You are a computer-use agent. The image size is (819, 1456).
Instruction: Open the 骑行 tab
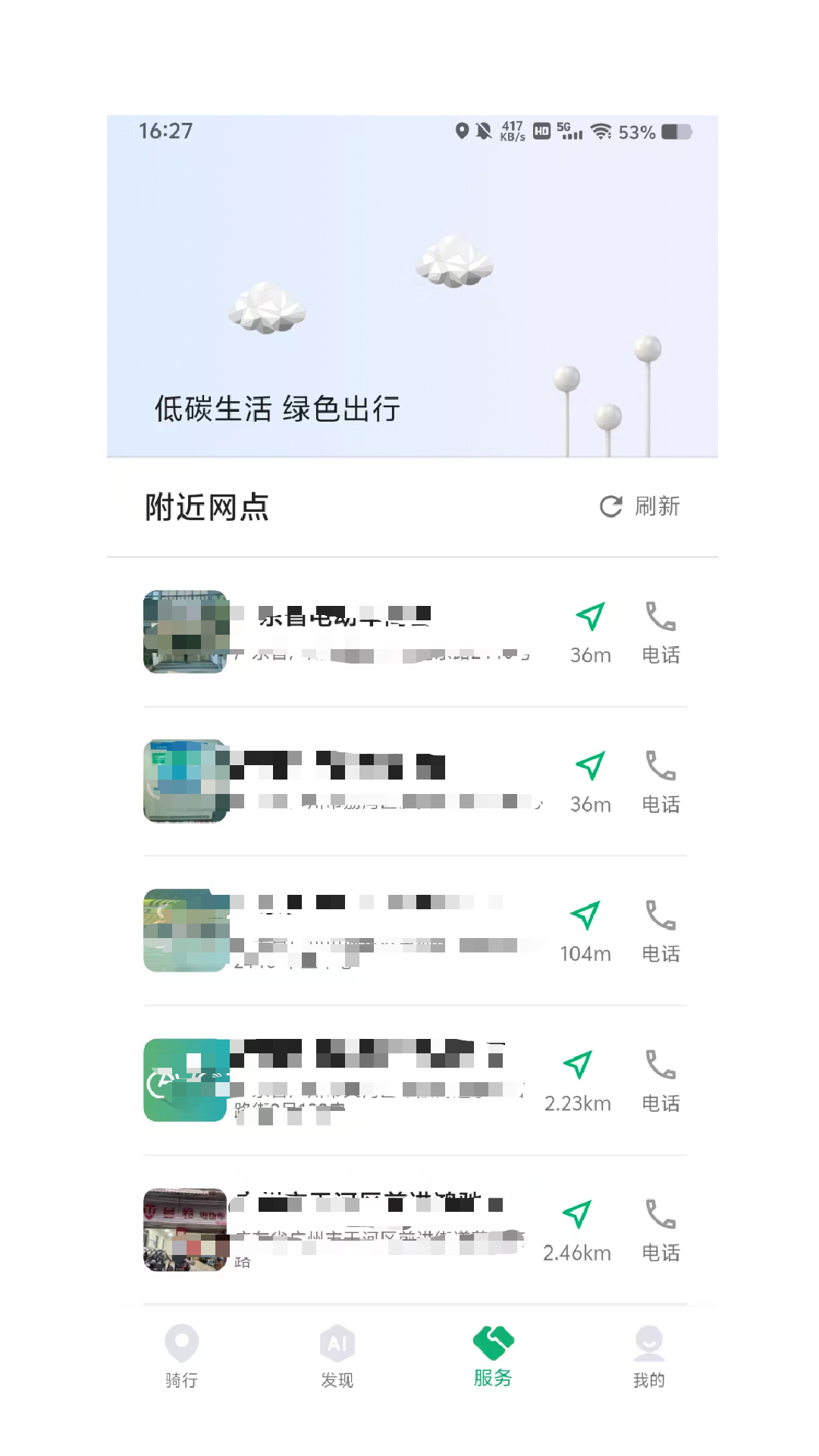coord(181,1357)
